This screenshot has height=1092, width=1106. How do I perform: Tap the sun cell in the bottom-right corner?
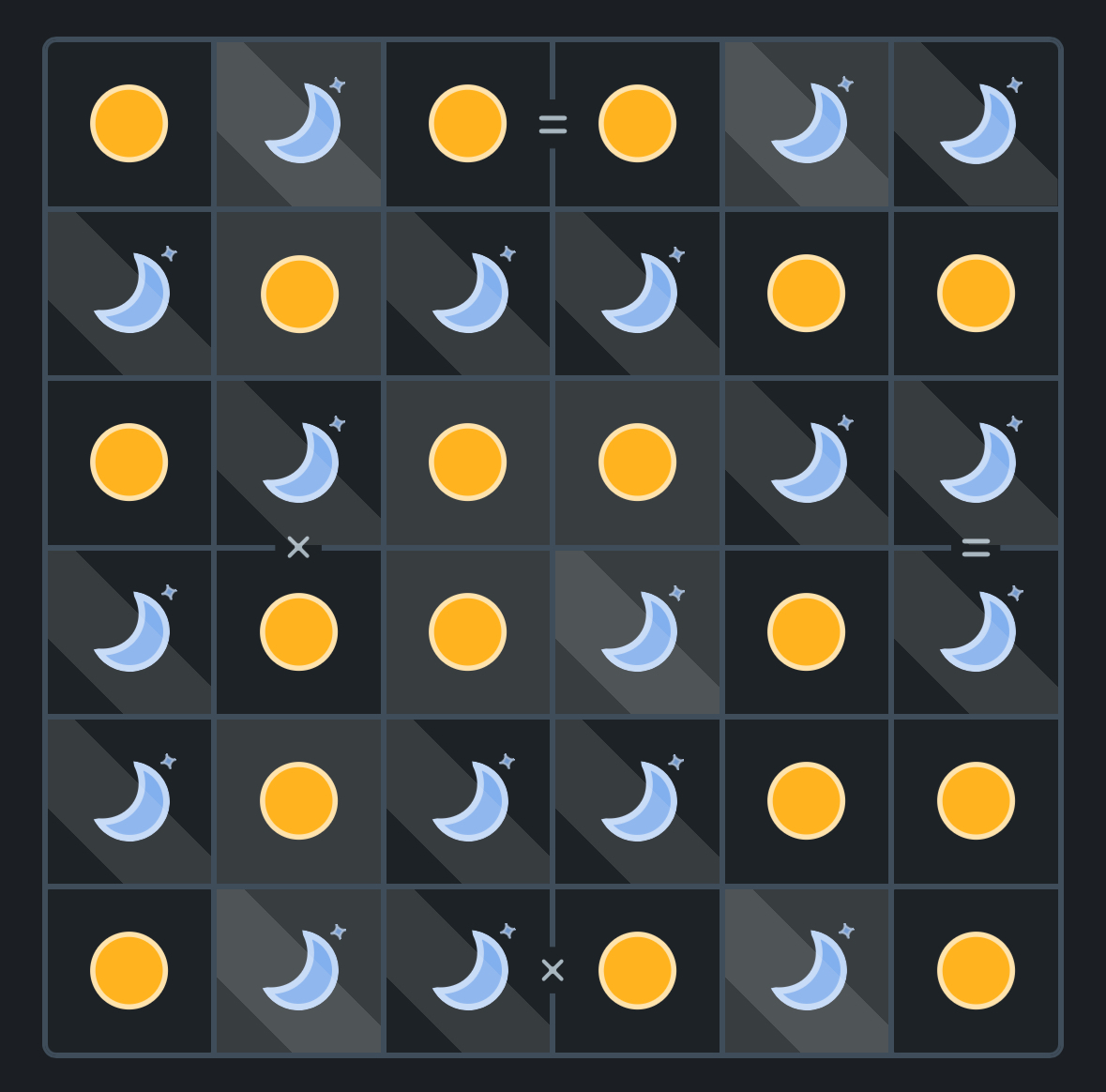[x=976, y=970]
